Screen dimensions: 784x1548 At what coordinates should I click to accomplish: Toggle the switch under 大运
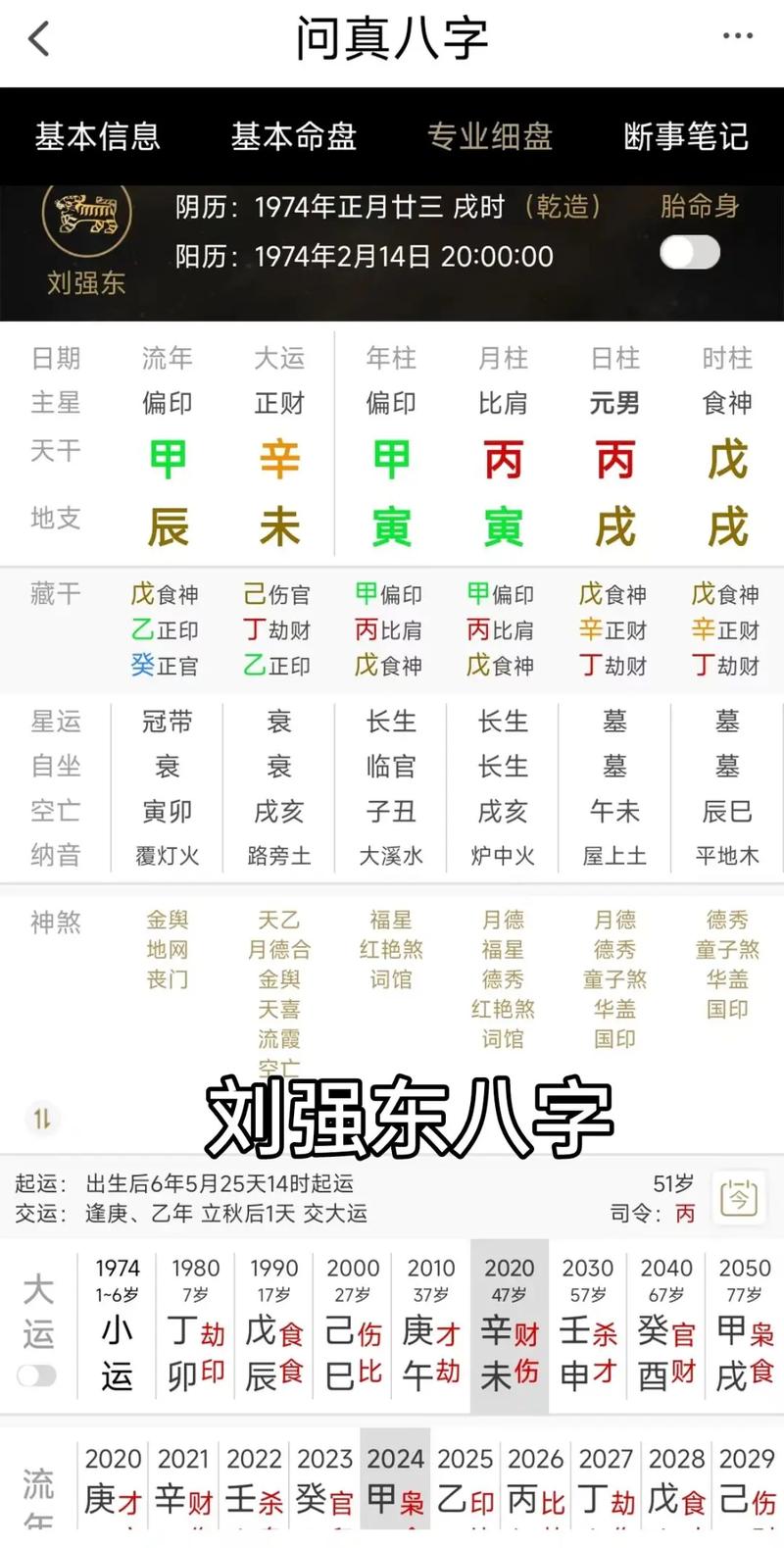[37, 1375]
